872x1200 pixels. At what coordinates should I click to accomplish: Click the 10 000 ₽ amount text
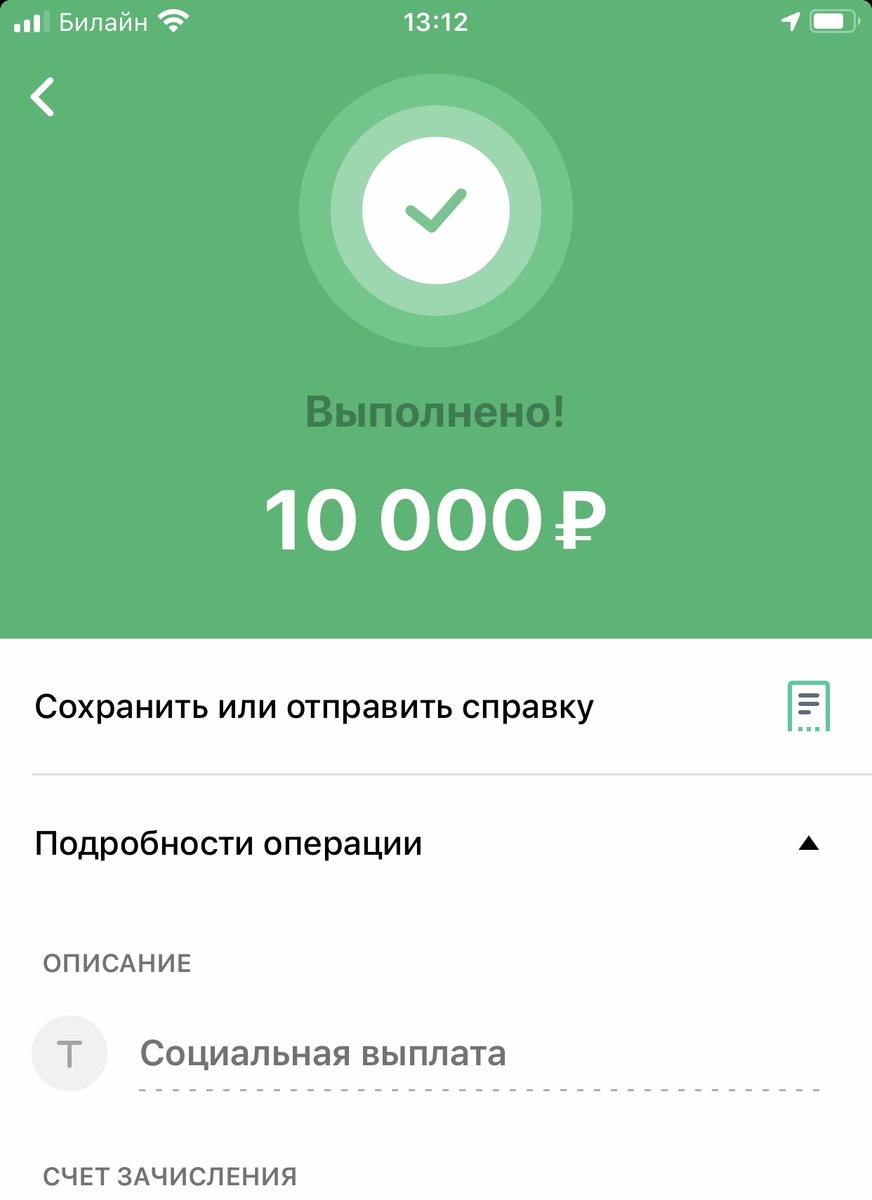pos(435,519)
